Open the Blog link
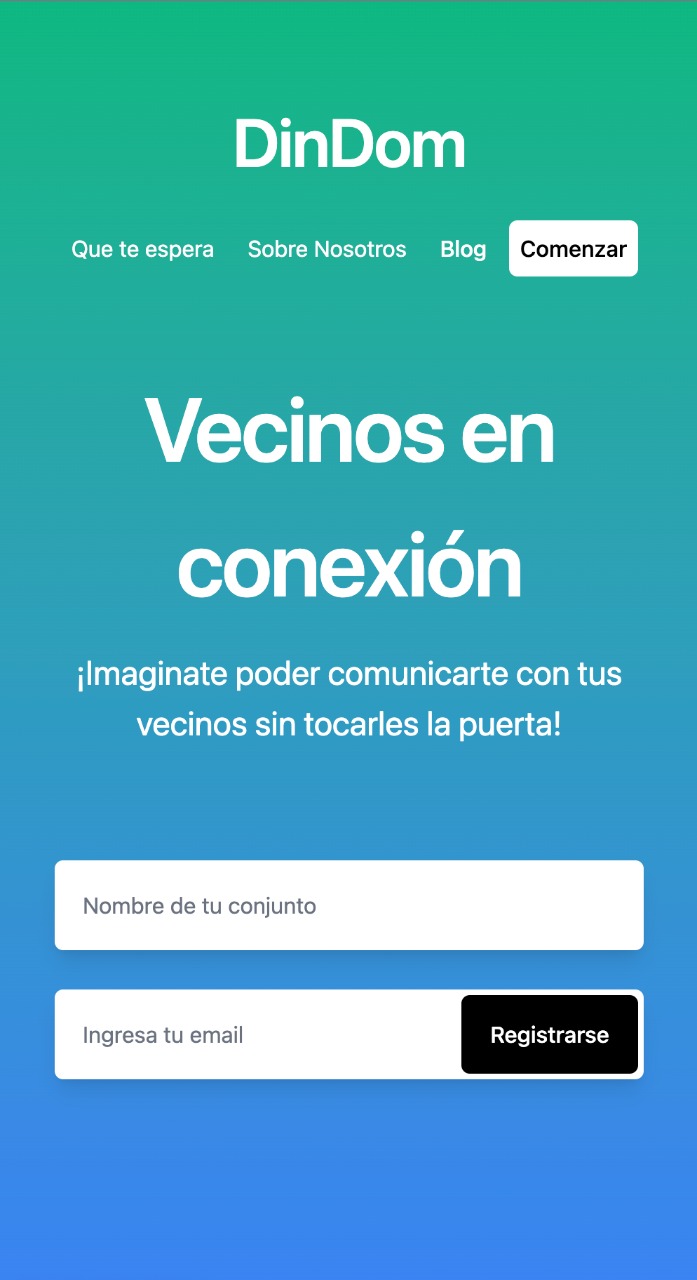Viewport: 697px width, 1280px height. pyautogui.click(x=463, y=249)
